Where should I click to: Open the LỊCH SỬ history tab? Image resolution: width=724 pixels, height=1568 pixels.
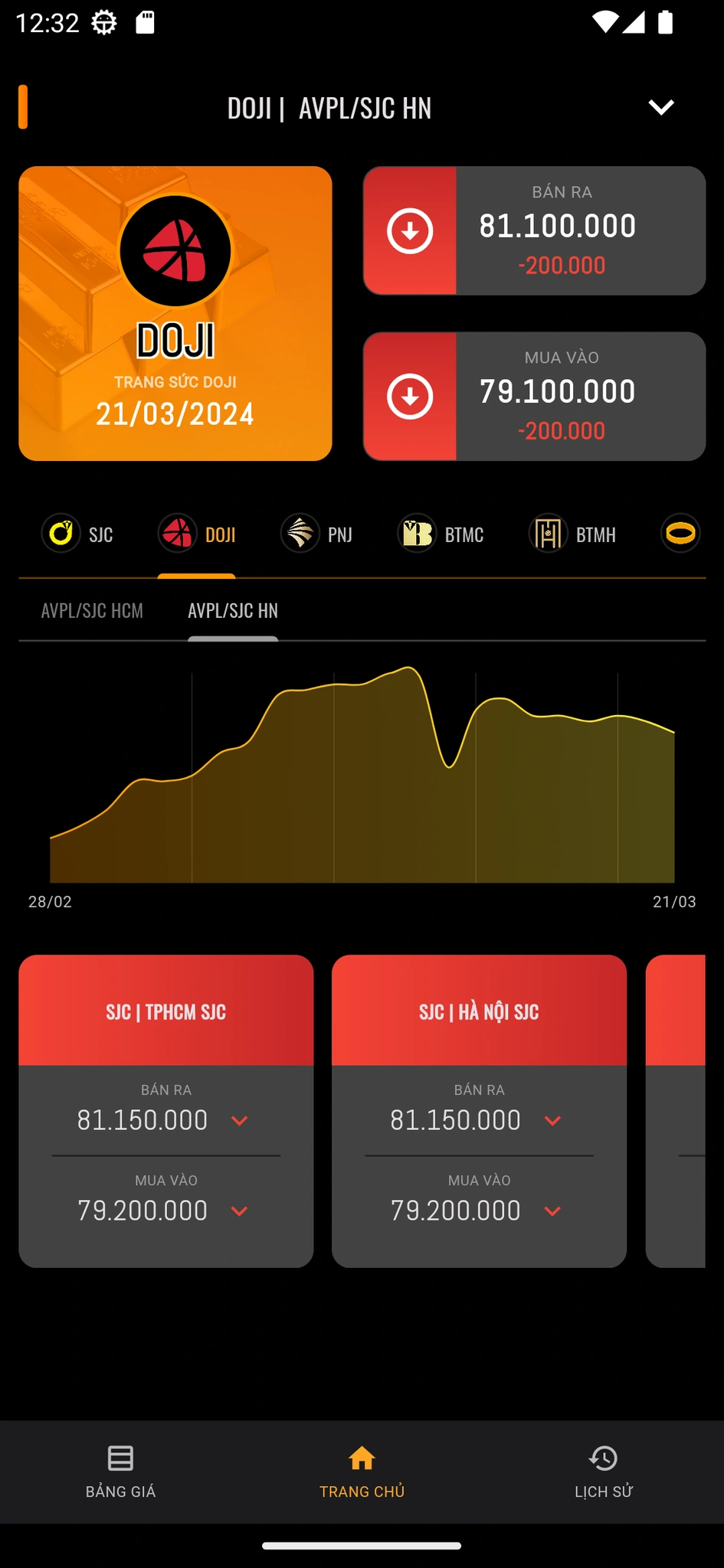tap(604, 1472)
